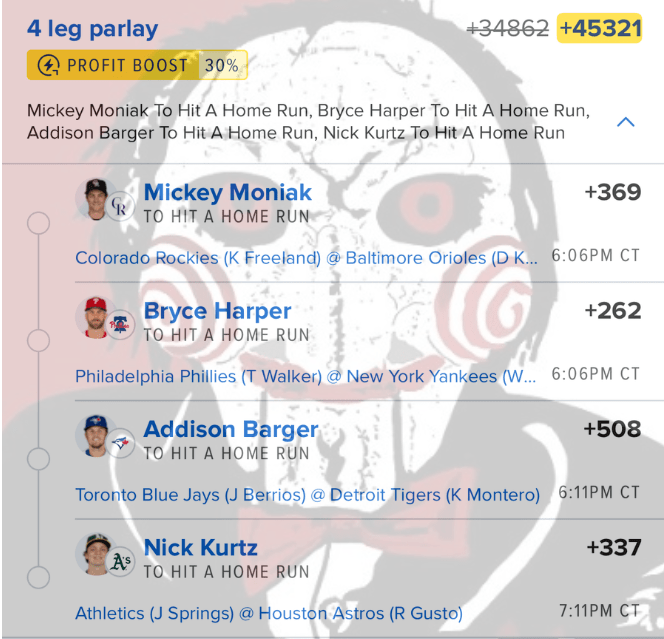
Task: View Athletics @ Astros game
Action: point(268,613)
